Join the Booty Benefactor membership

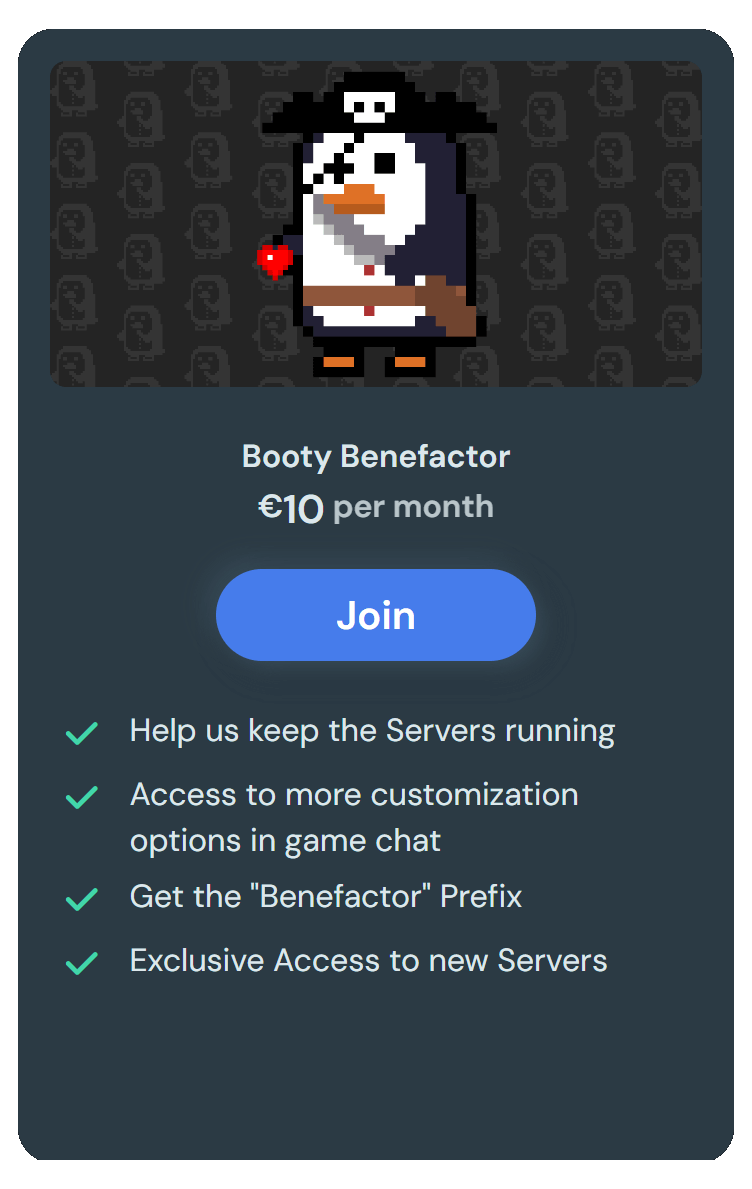point(375,615)
